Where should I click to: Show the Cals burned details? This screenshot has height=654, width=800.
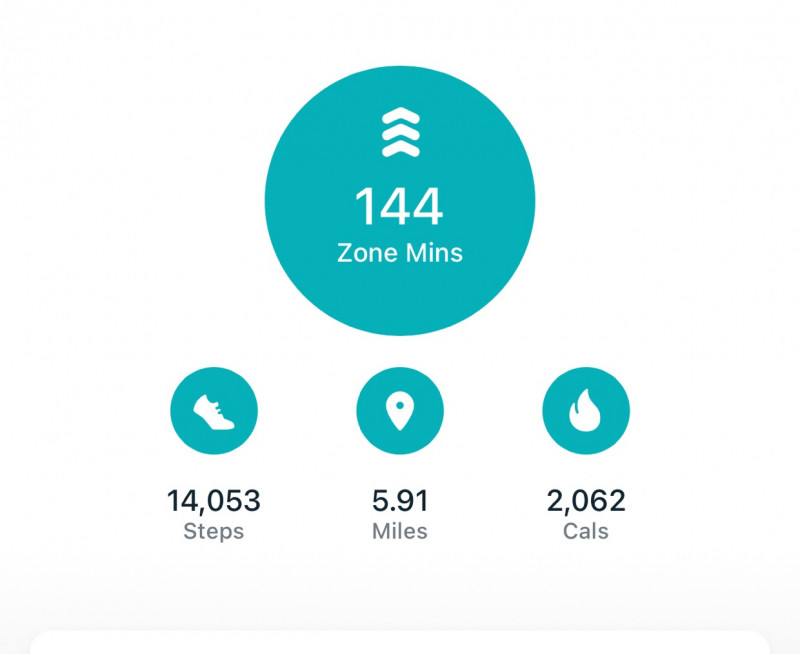point(586,411)
